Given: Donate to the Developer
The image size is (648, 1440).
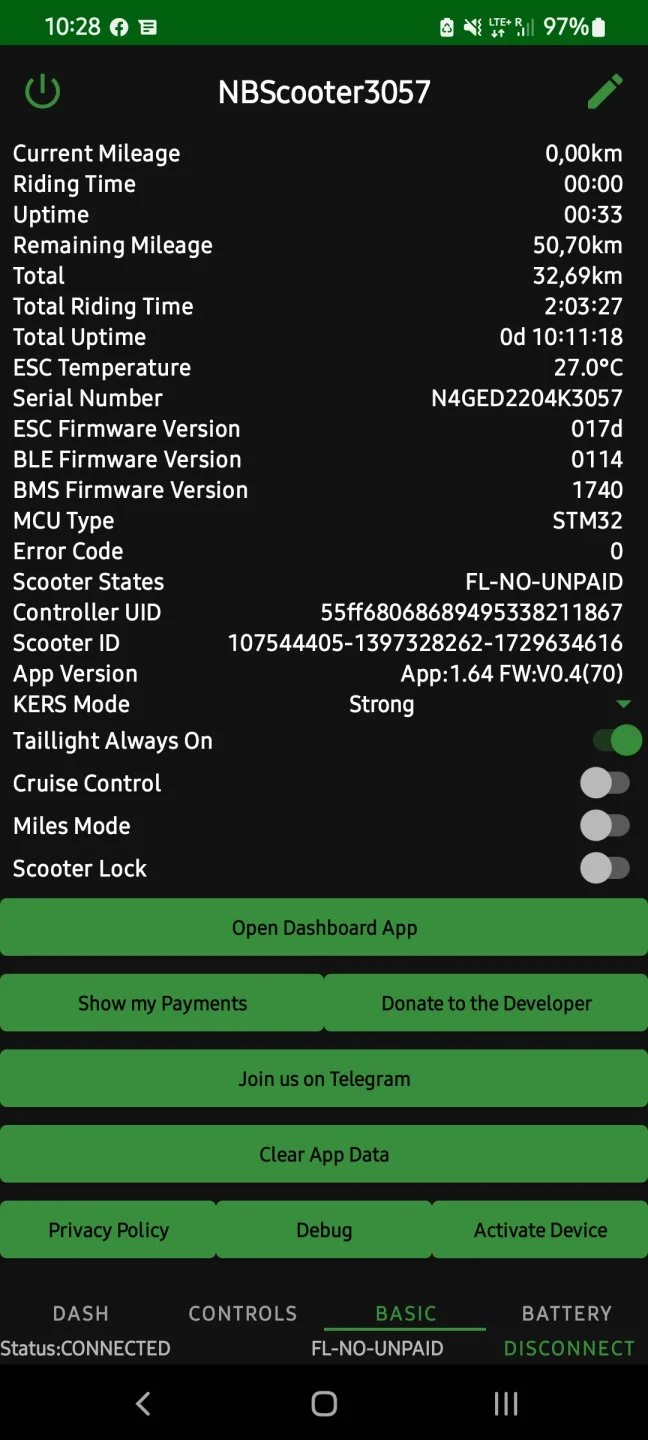Looking at the screenshot, I should tap(486, 1003).
